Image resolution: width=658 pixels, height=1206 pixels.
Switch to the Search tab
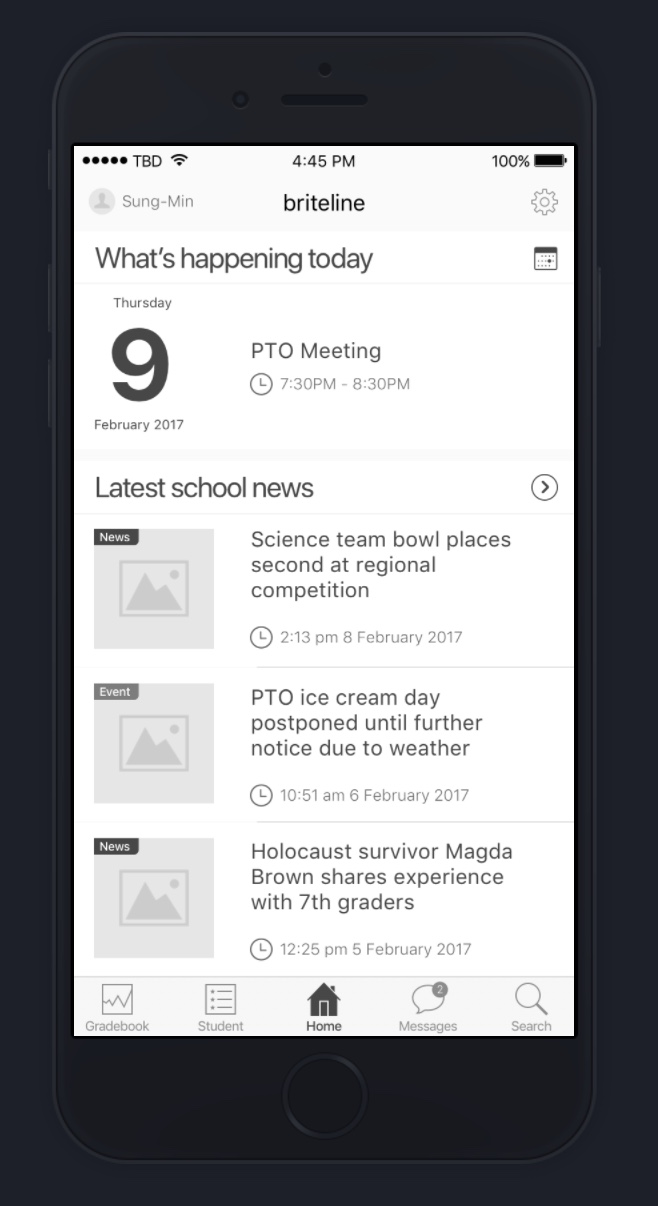tap(531, 1007)
